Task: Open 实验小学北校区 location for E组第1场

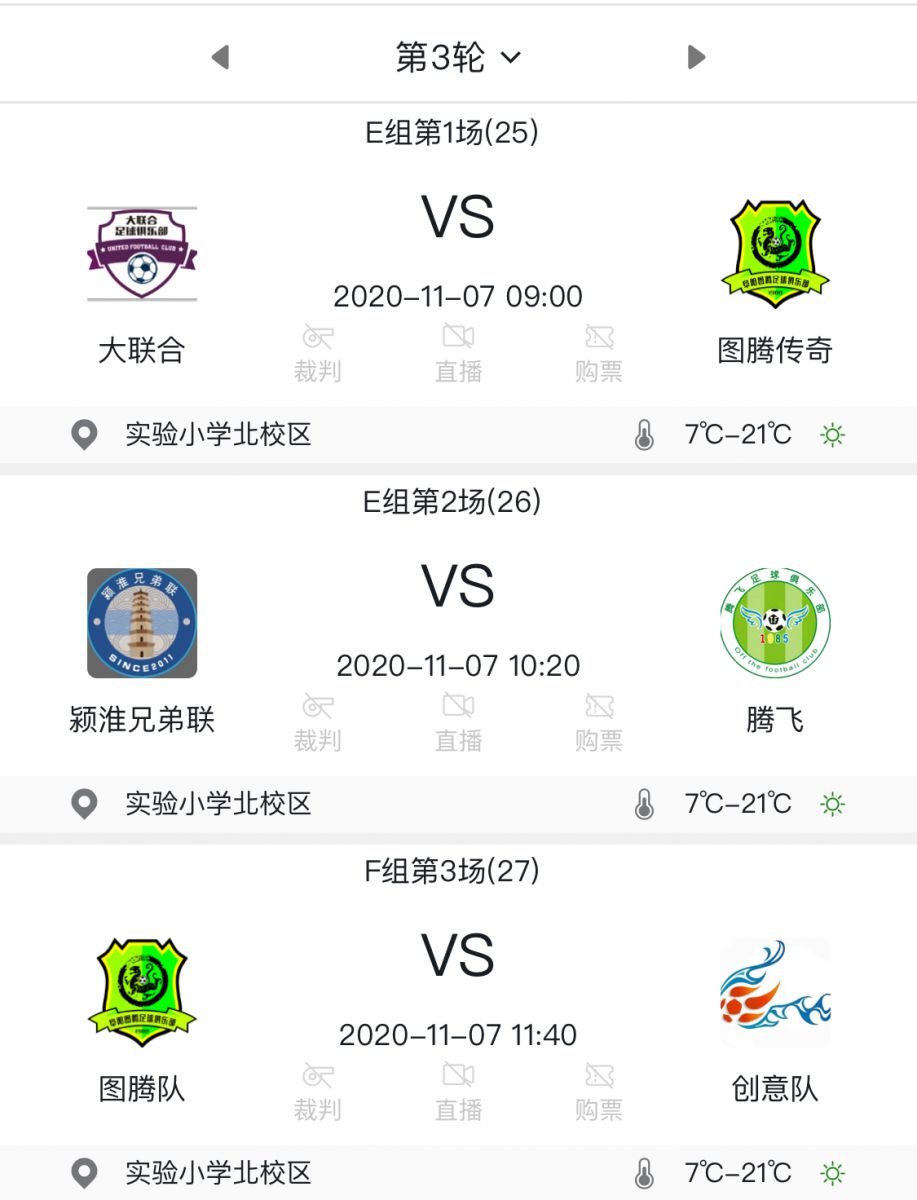Action: point(218,435)
